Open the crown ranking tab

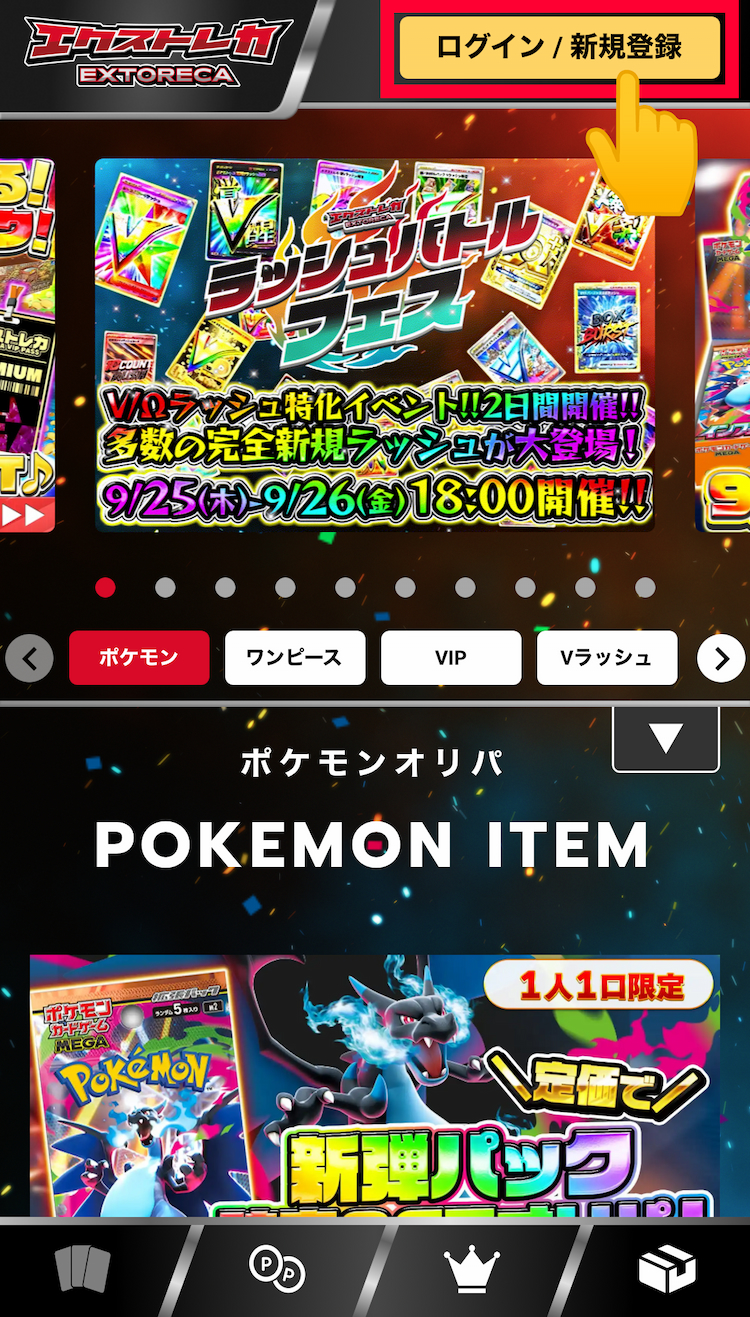tap(472, 1270)
